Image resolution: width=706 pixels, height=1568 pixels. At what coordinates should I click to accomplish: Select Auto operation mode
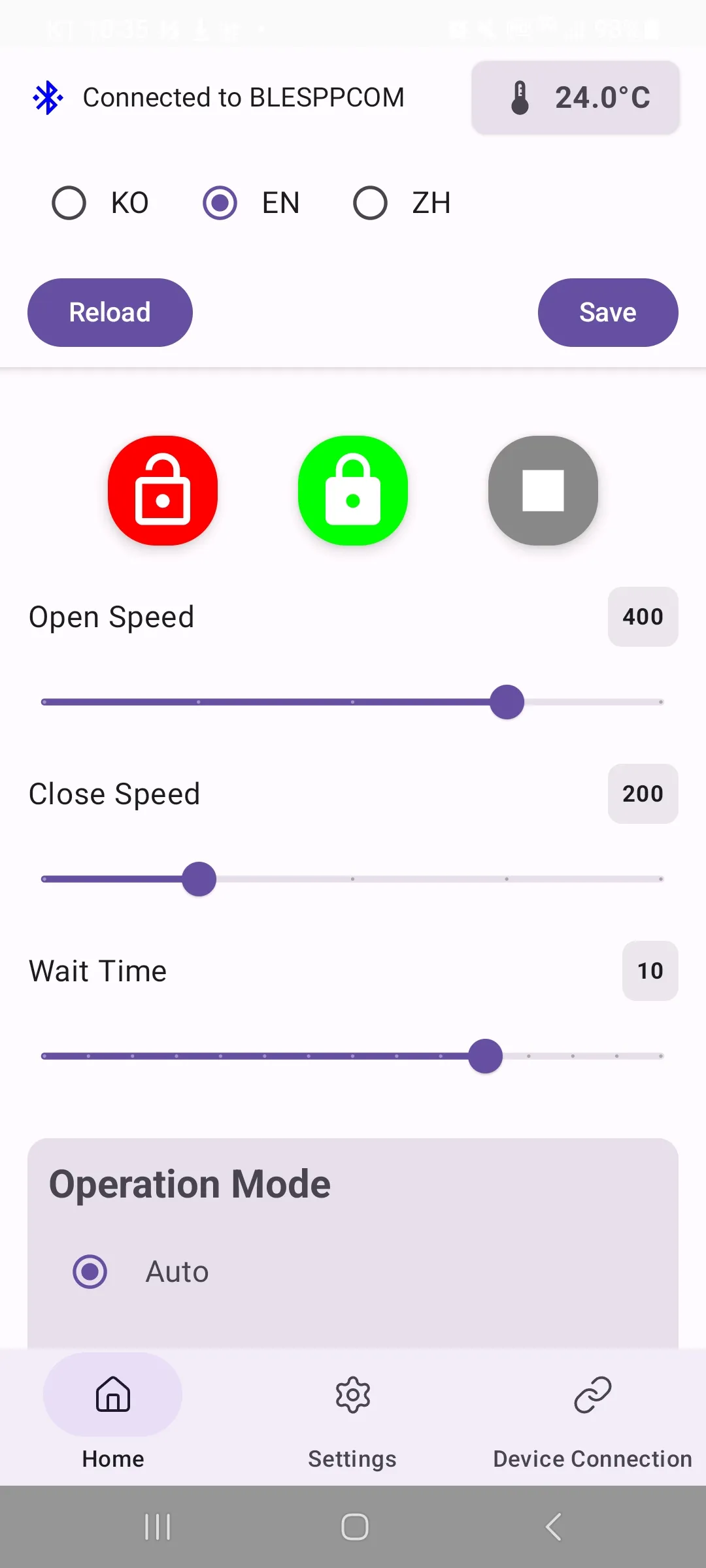click(90, 1271)
